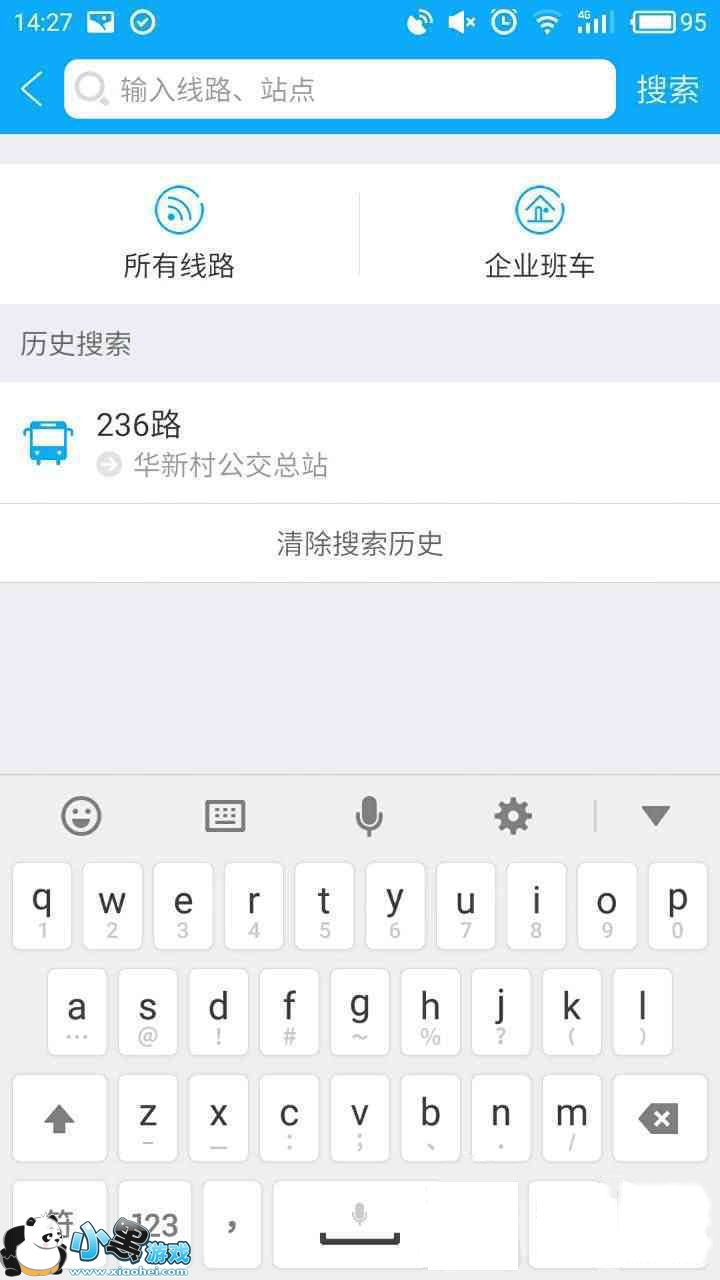
Task: Go back using the top-left arrow
Action: pos(32,90)
